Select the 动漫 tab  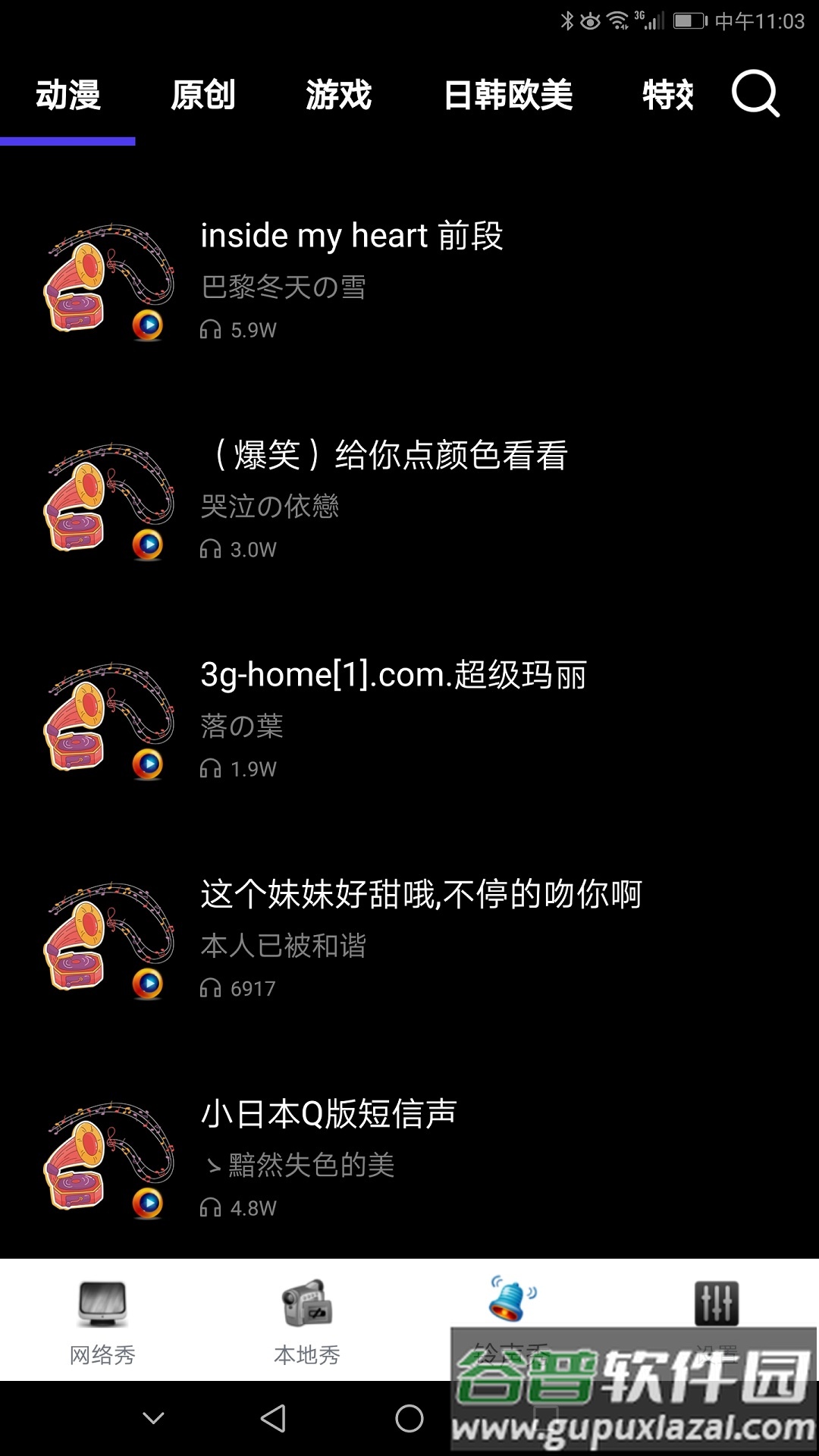click(x=68, y=96)
